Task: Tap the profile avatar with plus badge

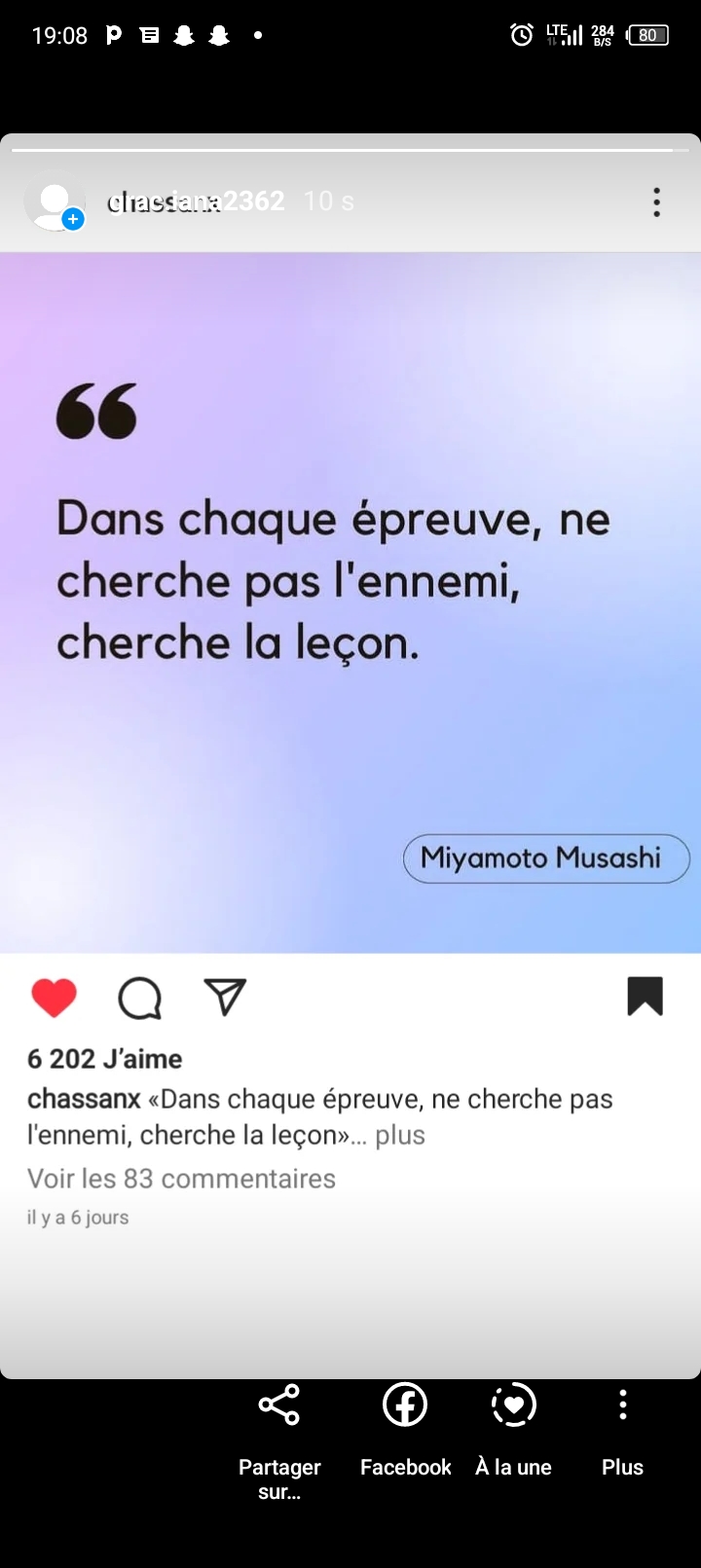Action: [55, 203]
